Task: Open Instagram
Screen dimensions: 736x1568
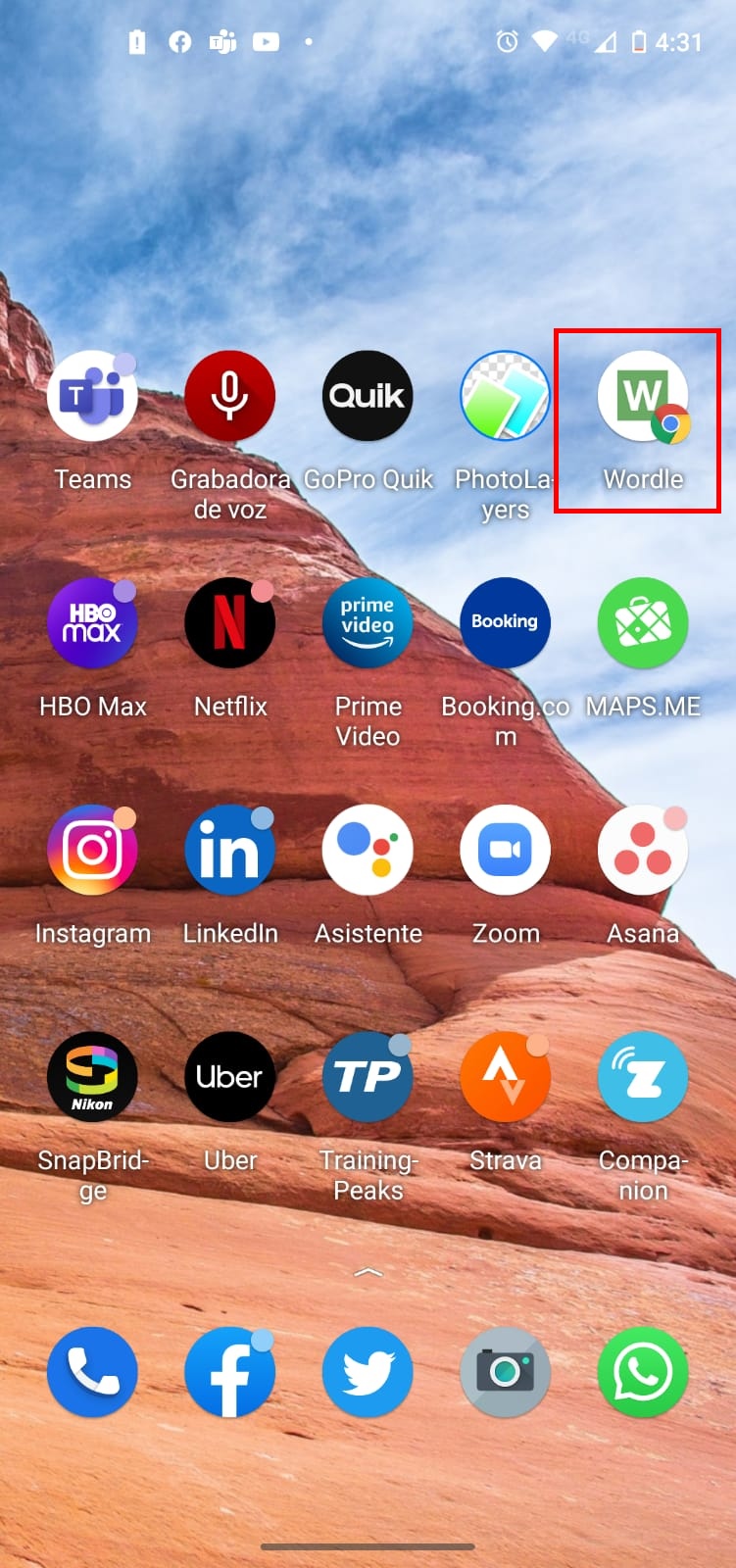Action: tap(92, 851)
